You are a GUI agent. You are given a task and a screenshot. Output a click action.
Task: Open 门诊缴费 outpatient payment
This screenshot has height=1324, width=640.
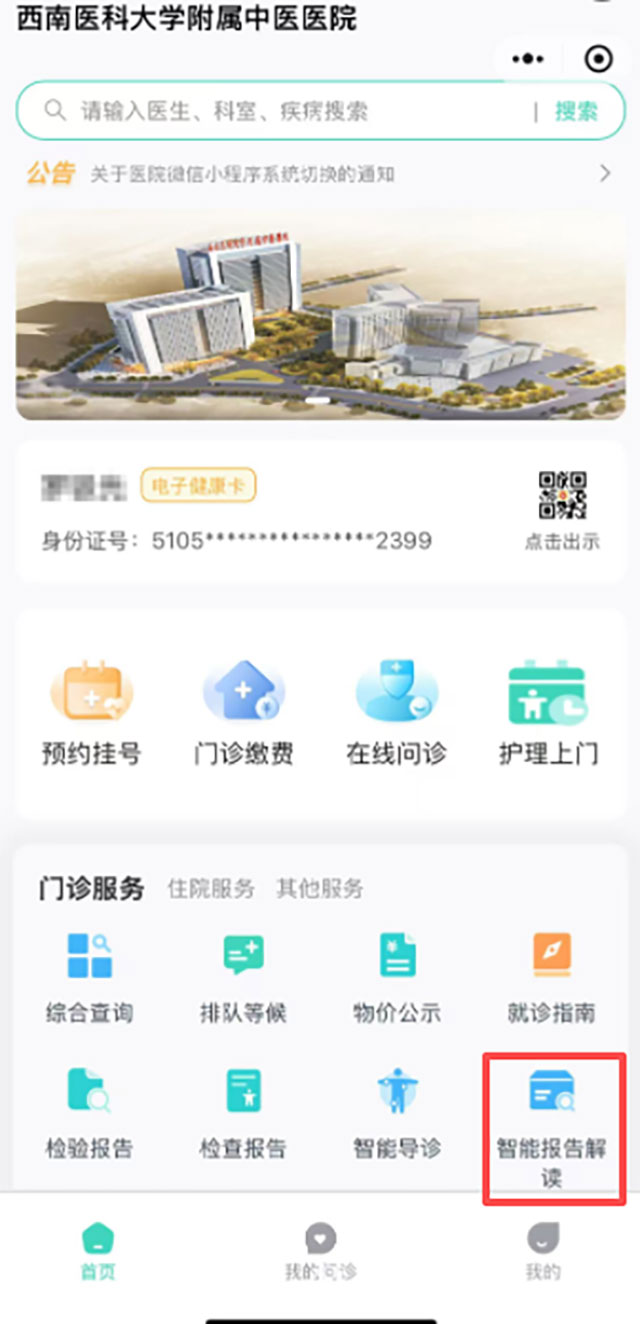pyautogui.click(x=244, y=712)
